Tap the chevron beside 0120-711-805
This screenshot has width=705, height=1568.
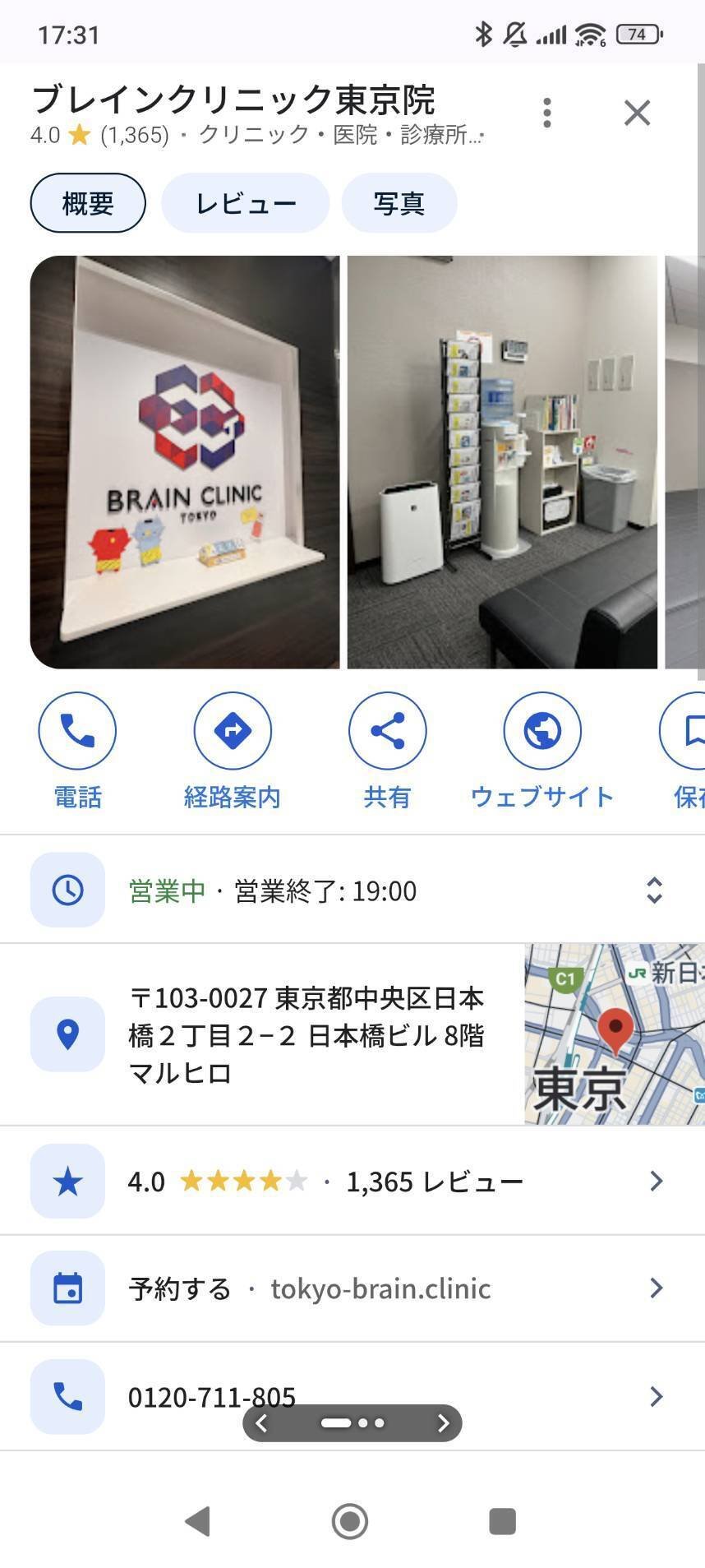point(655,1395)
